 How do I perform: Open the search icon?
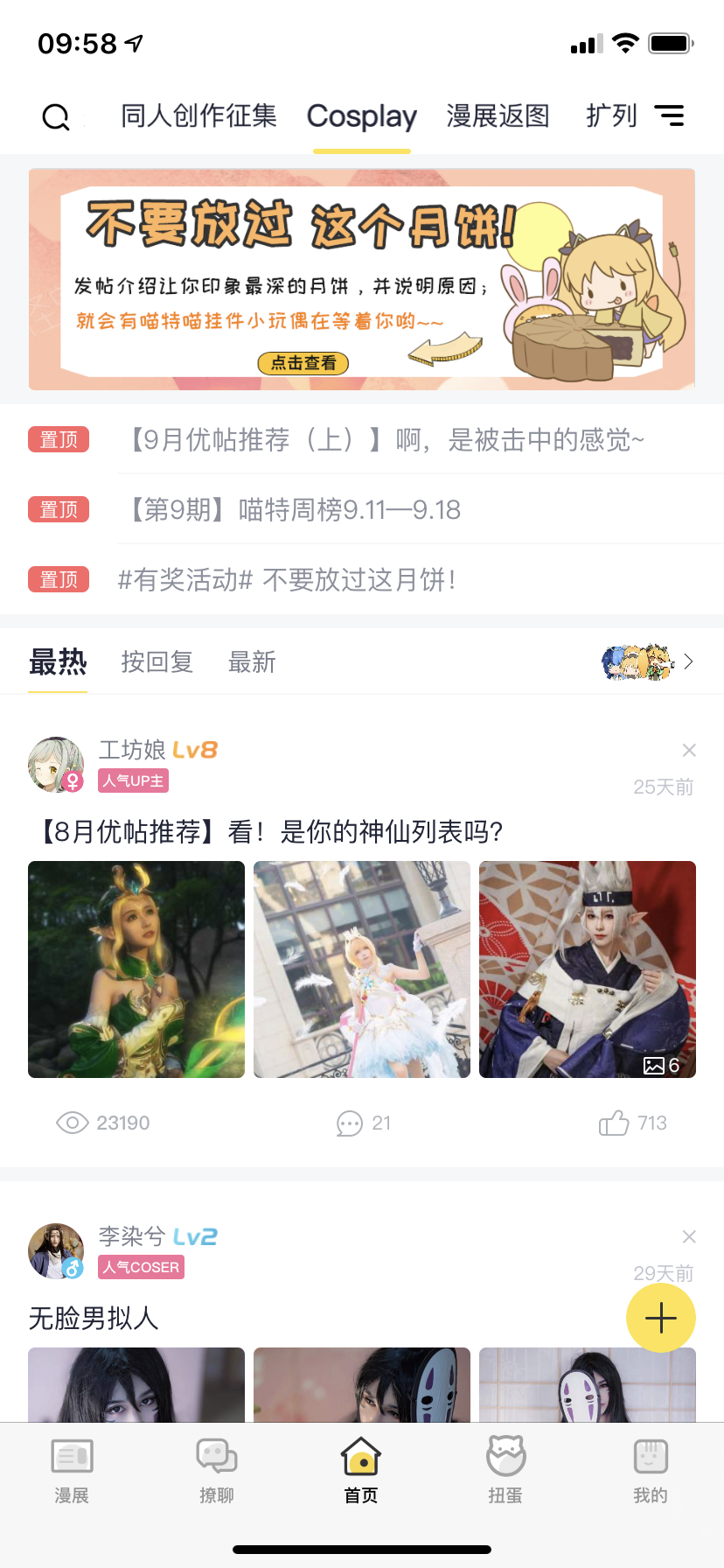(x=56, y=116)
